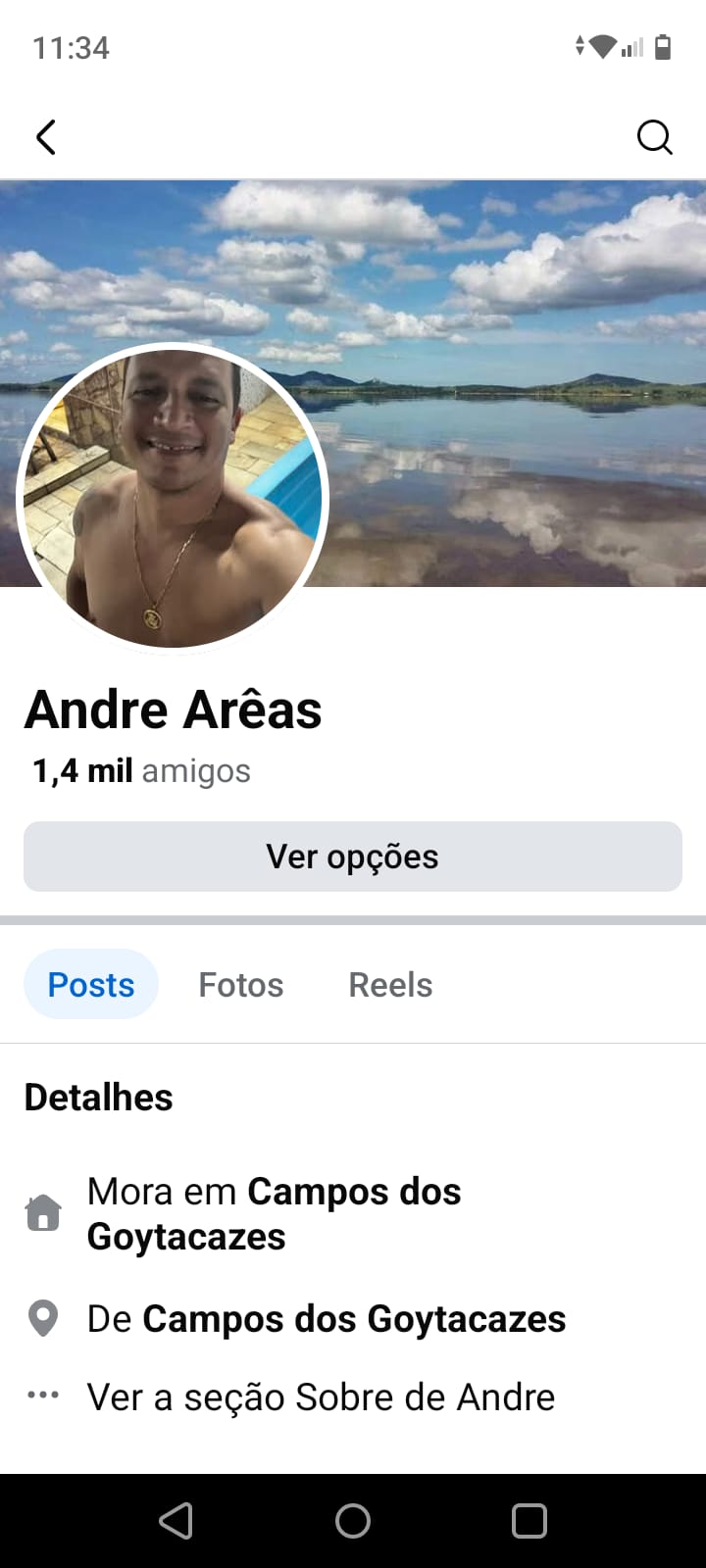Go back using the top-left arrow
The width and height of the screenshot is (706, 1568).
click(46, 137)
